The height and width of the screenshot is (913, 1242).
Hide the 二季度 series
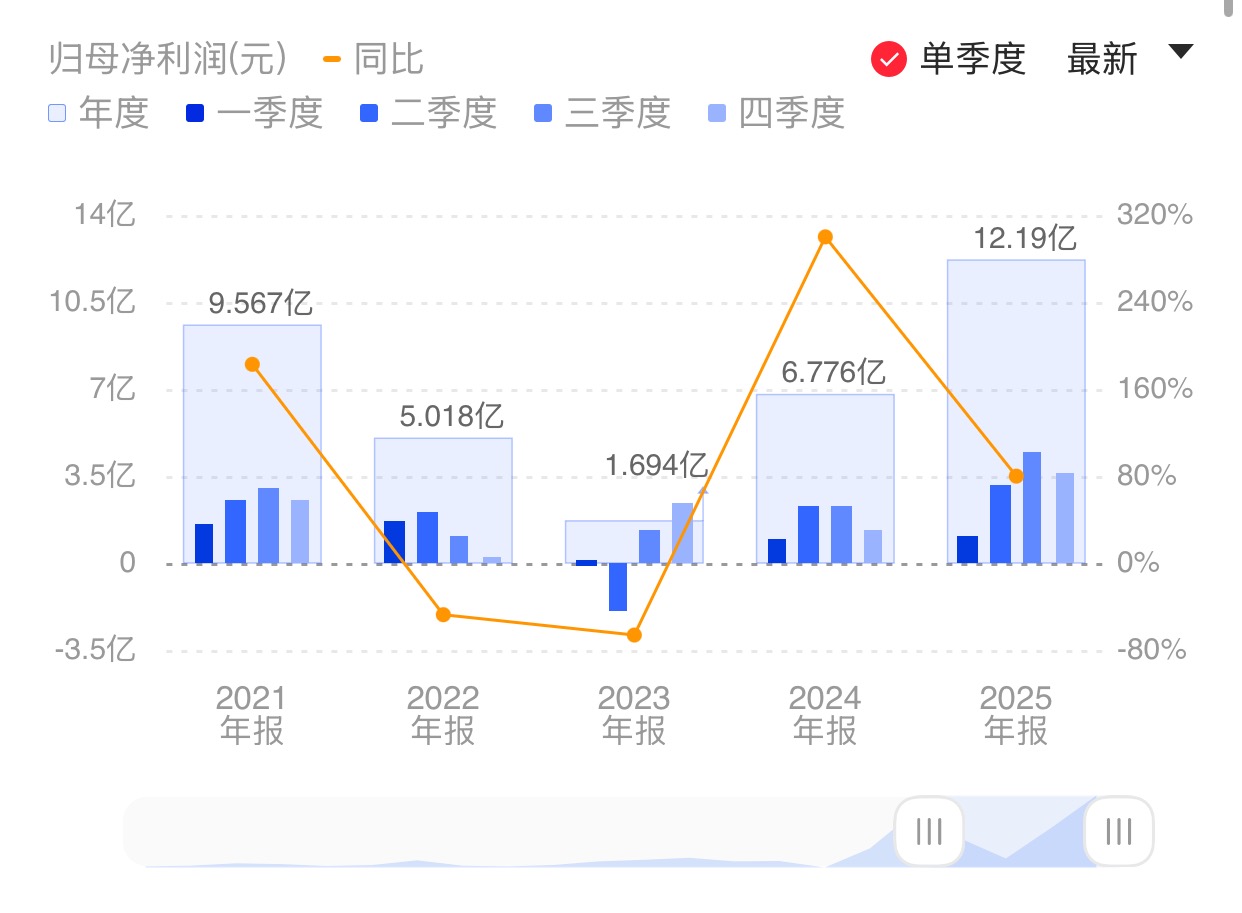click(428, 113)
